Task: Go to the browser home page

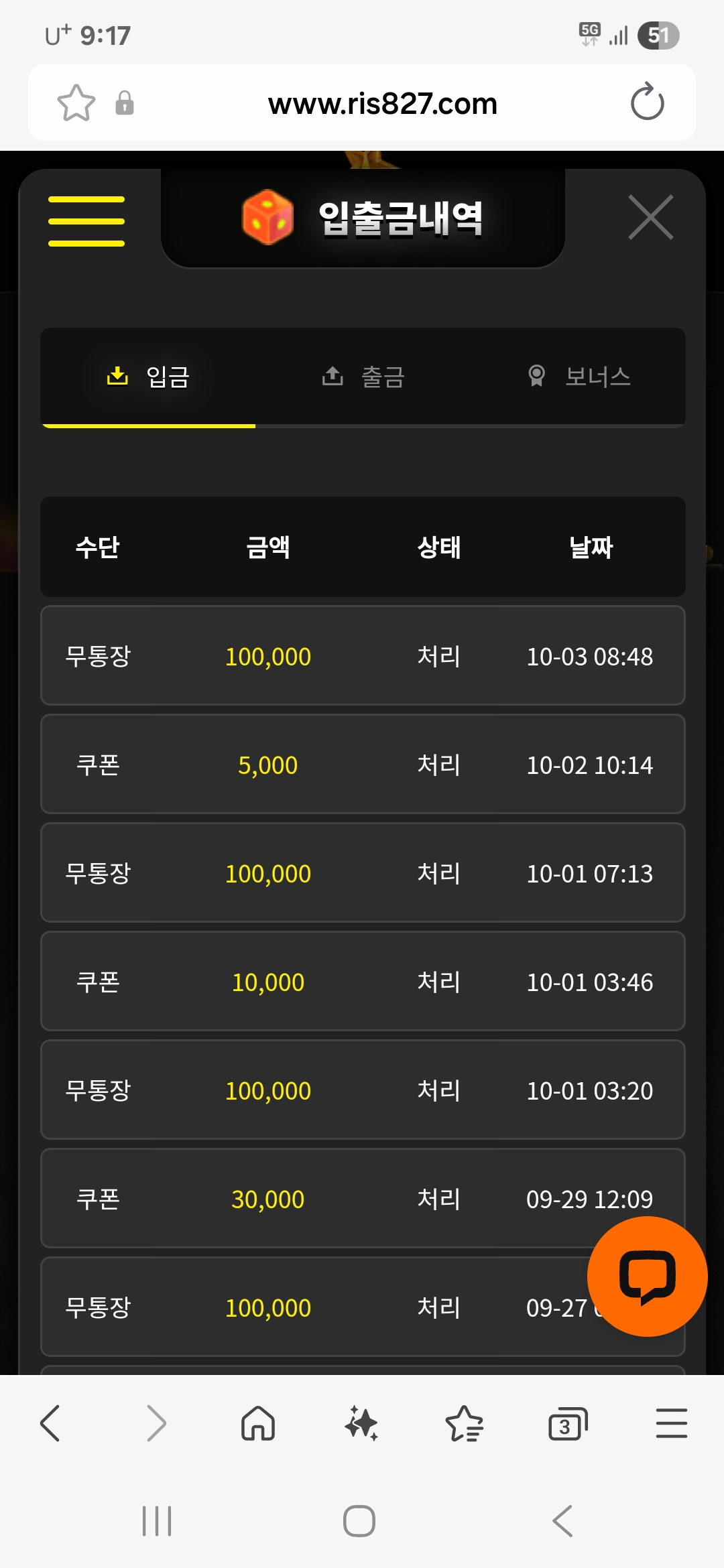Action: pos(258,1423)
